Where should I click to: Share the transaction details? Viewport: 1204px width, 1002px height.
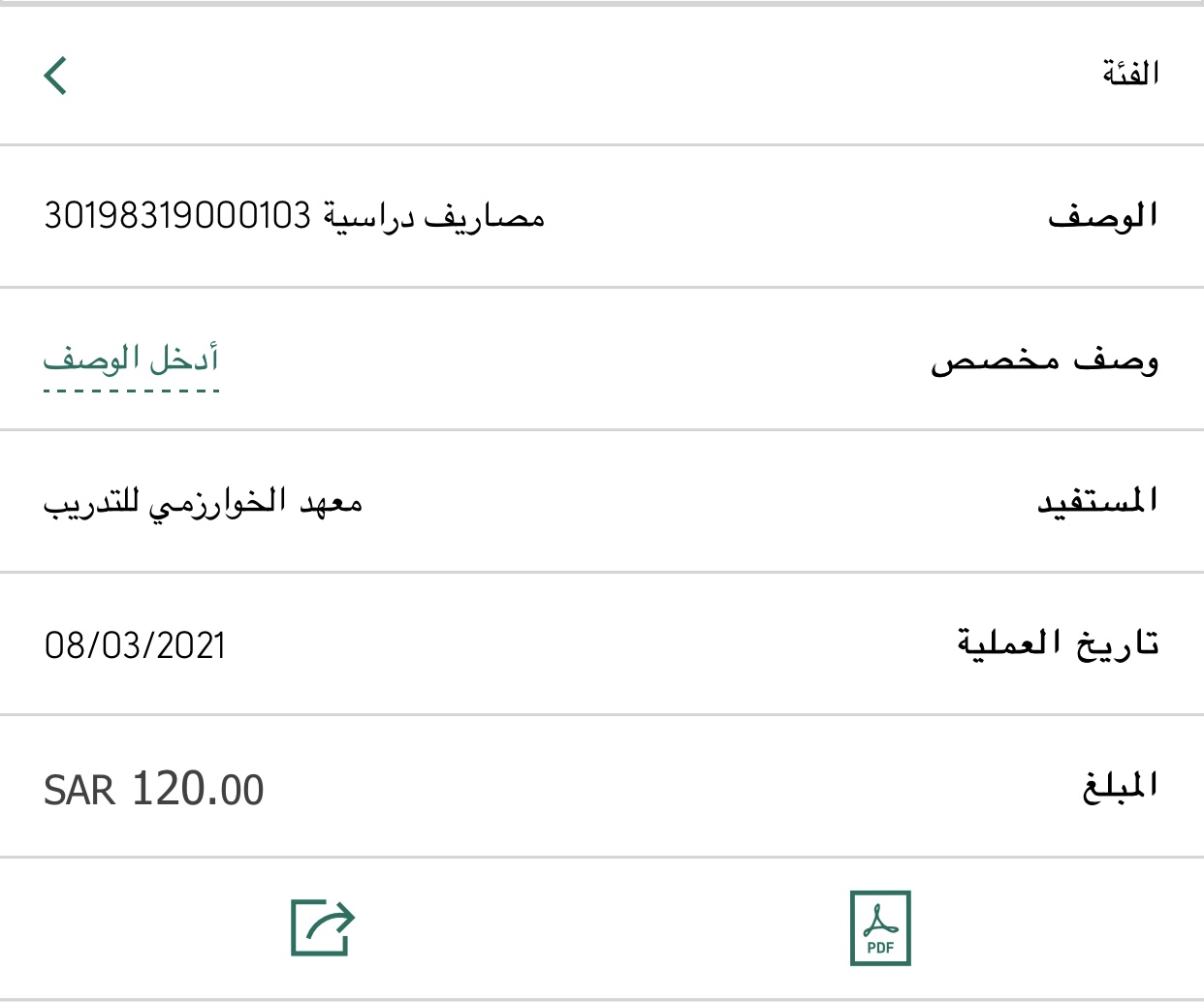pyautogui.click(x=323, y=927)
